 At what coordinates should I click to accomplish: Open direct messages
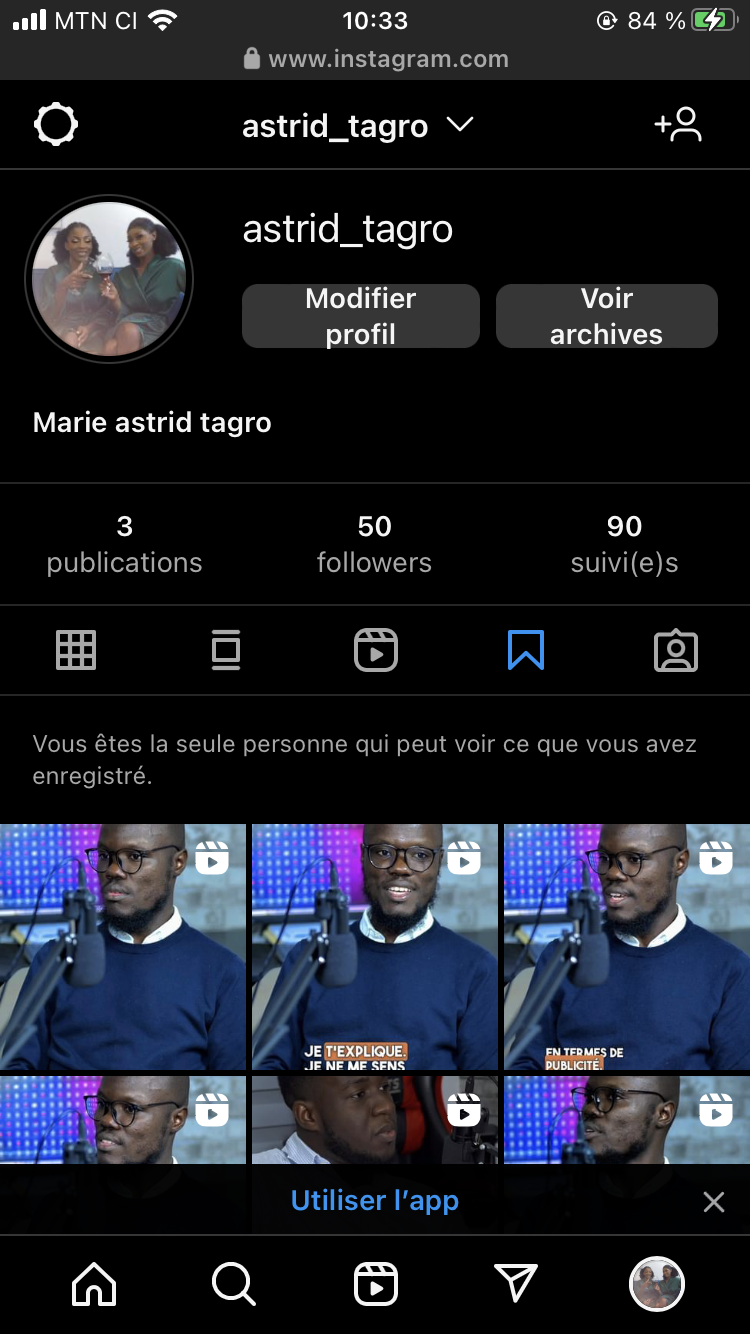tap(517, 1284)
